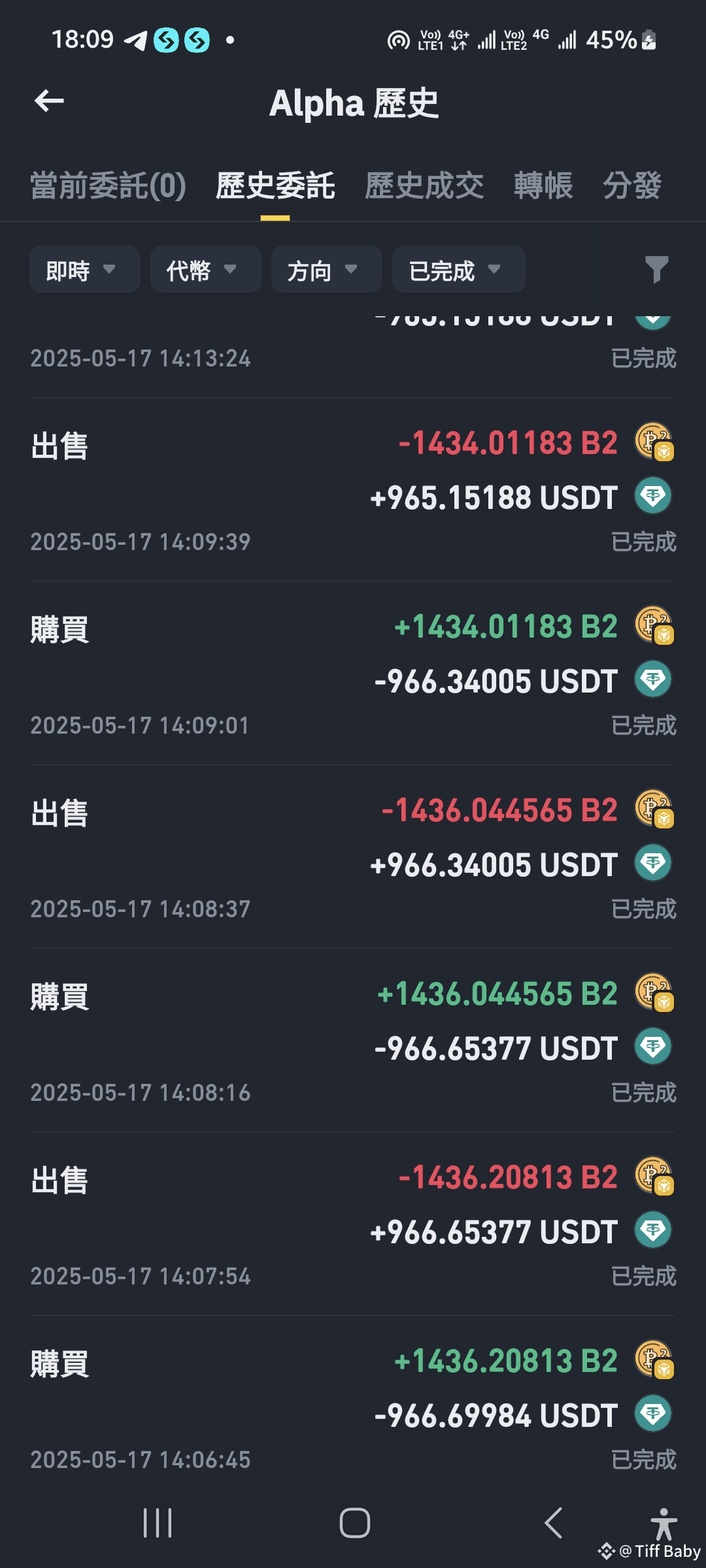706x1568 pixels.
Task: Go back using the top-left arrow
Action: (49, 101)
